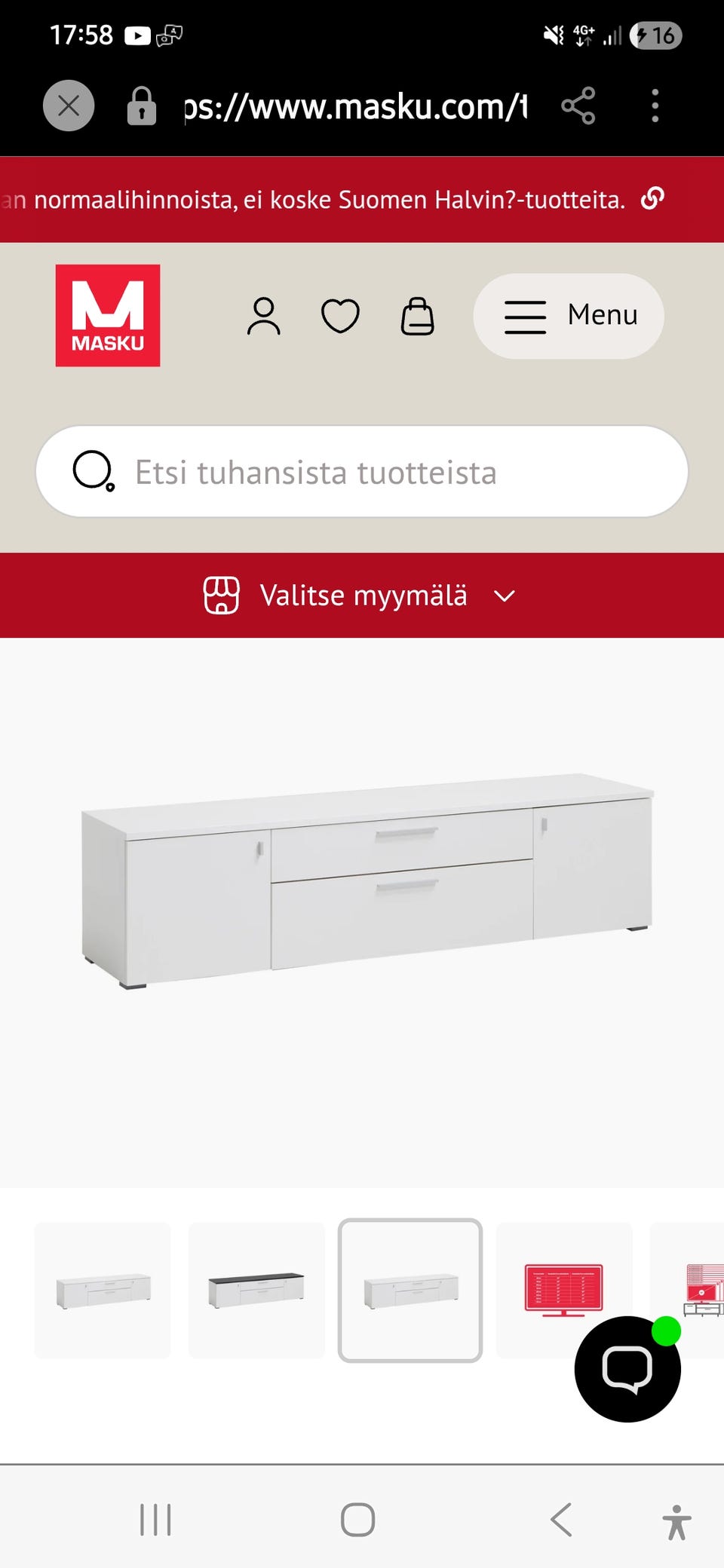
Task: Tap the Valitse myymälä store selector
Action: (x=362, y=595)
